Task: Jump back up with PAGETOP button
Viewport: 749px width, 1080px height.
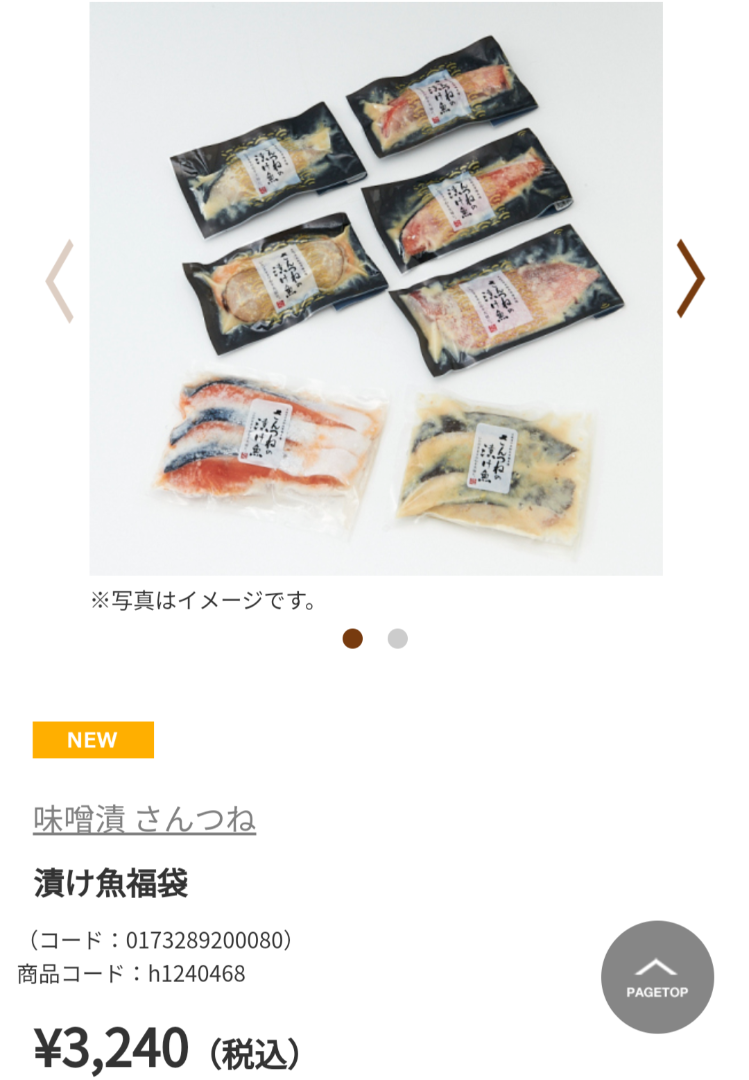Action: [657, 977]
